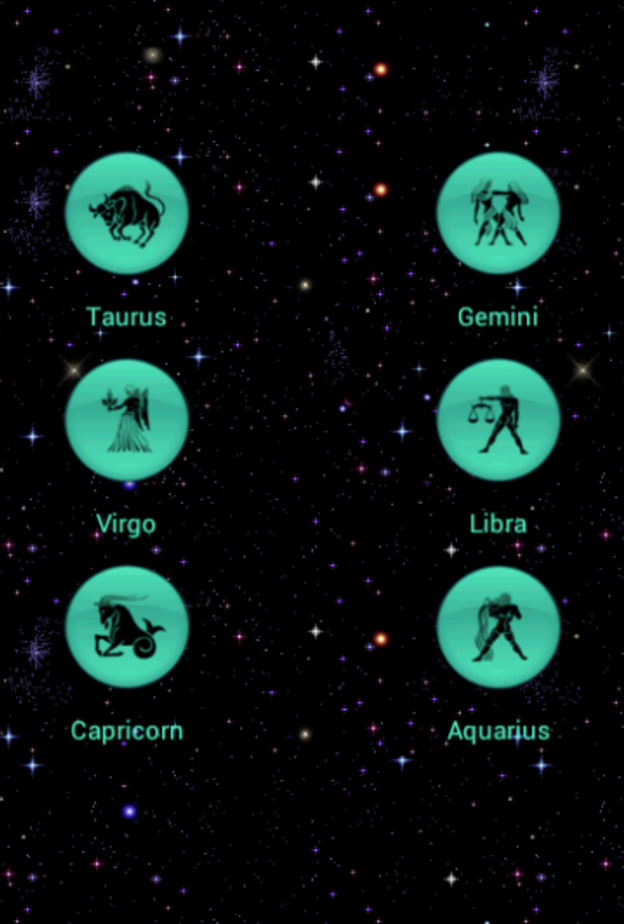The image size is (624, 924).
Task: View the Aquarius sign
Action: coord(498,627)
